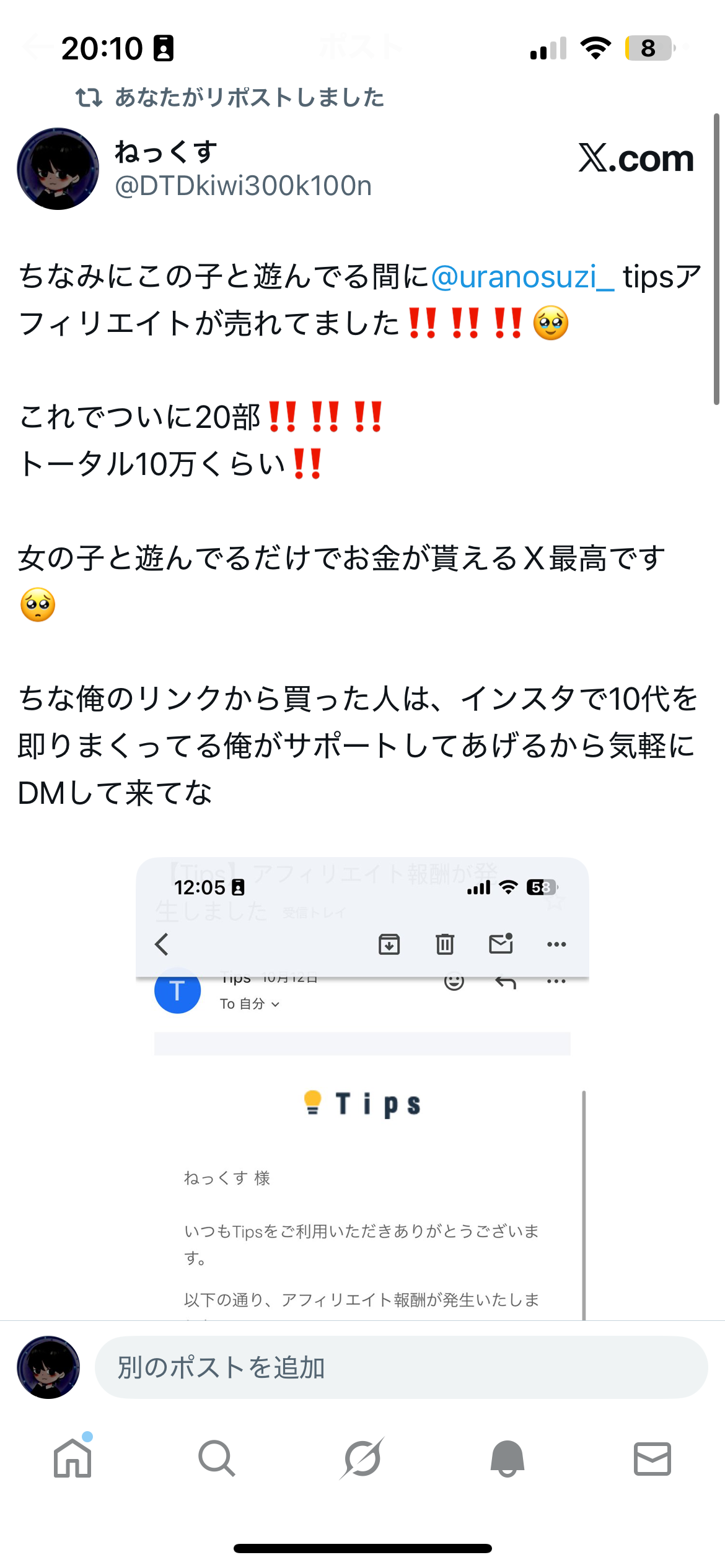
Task: Open the notifications bell tab
Action: pyautogui.click(x=507, y=1458)
